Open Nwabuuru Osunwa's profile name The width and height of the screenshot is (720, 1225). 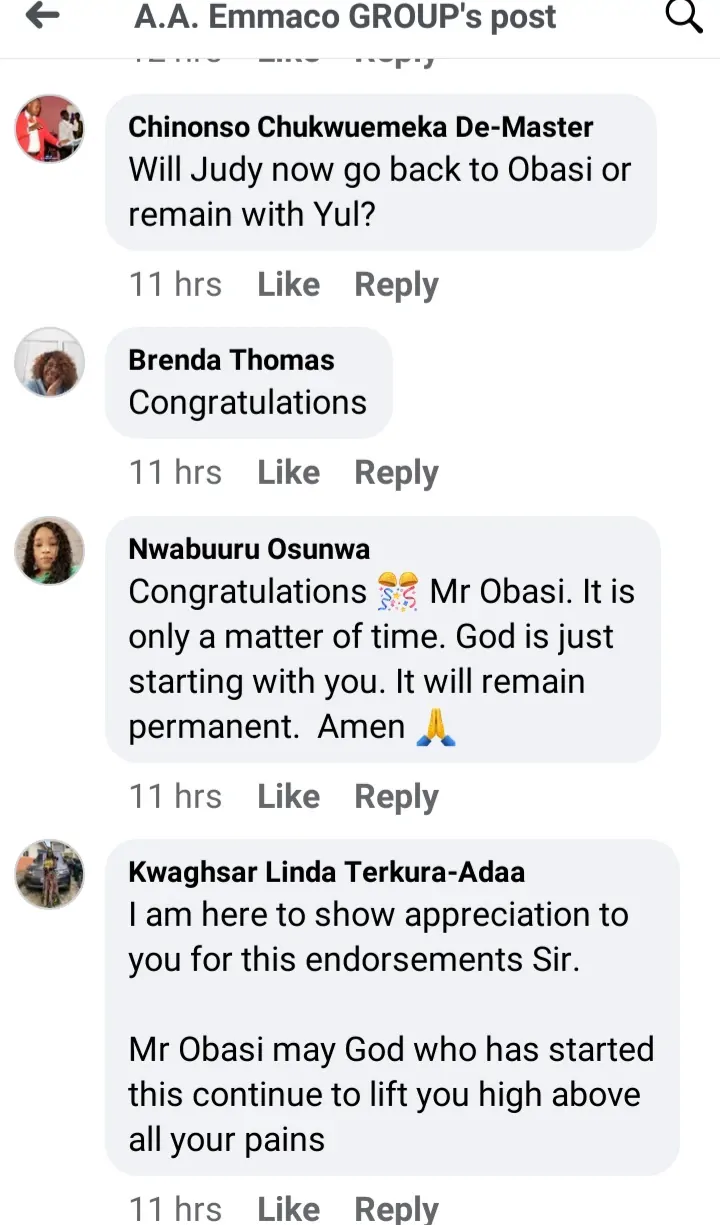(249, 549)
